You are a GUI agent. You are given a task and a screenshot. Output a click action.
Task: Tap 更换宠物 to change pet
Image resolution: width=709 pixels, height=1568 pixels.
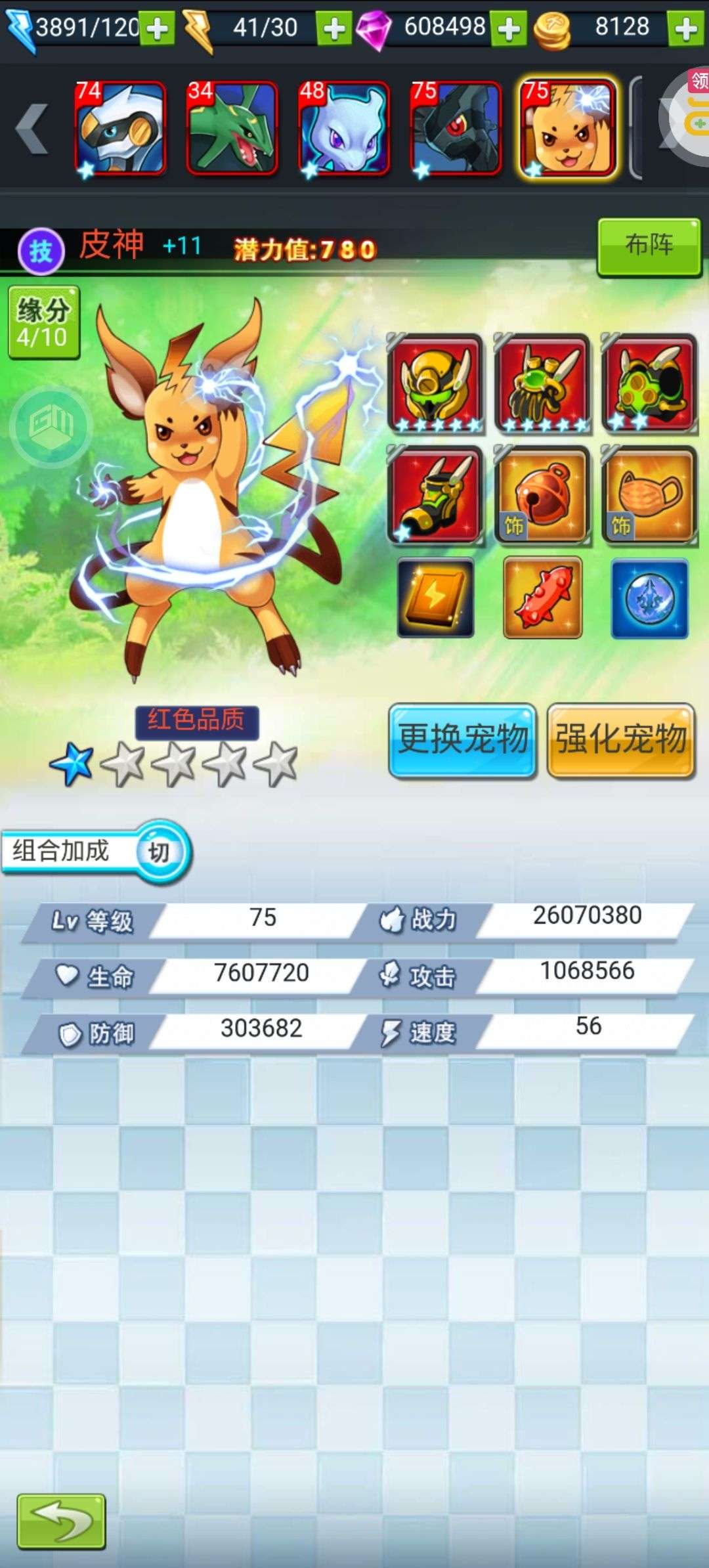463,741
